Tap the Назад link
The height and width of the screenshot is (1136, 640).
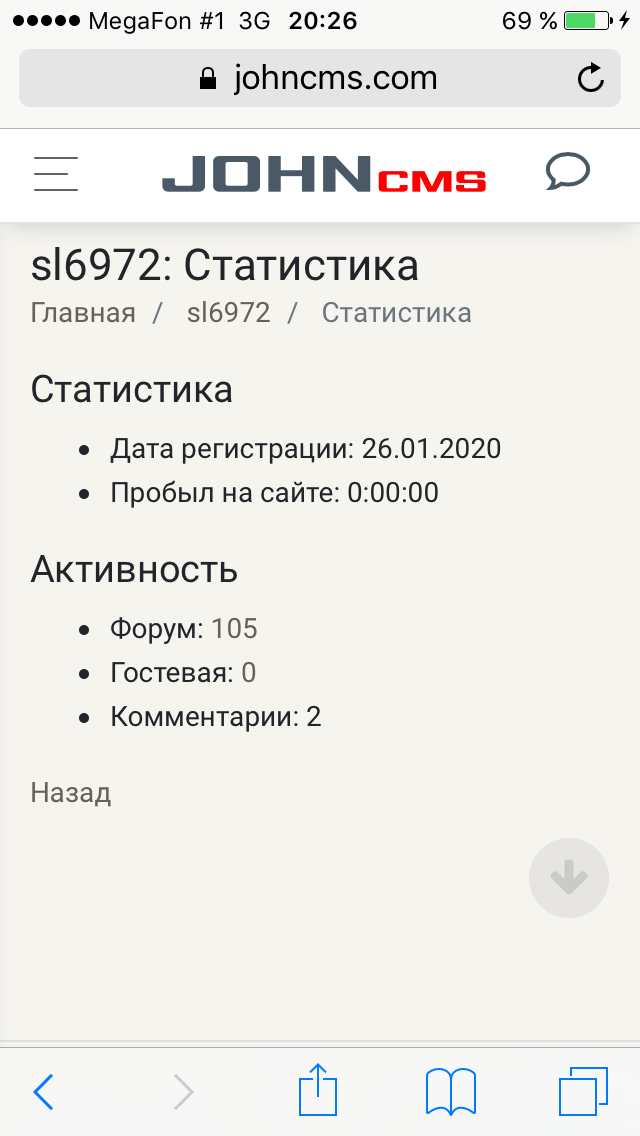pyautogui.click(x=70, y=793)
